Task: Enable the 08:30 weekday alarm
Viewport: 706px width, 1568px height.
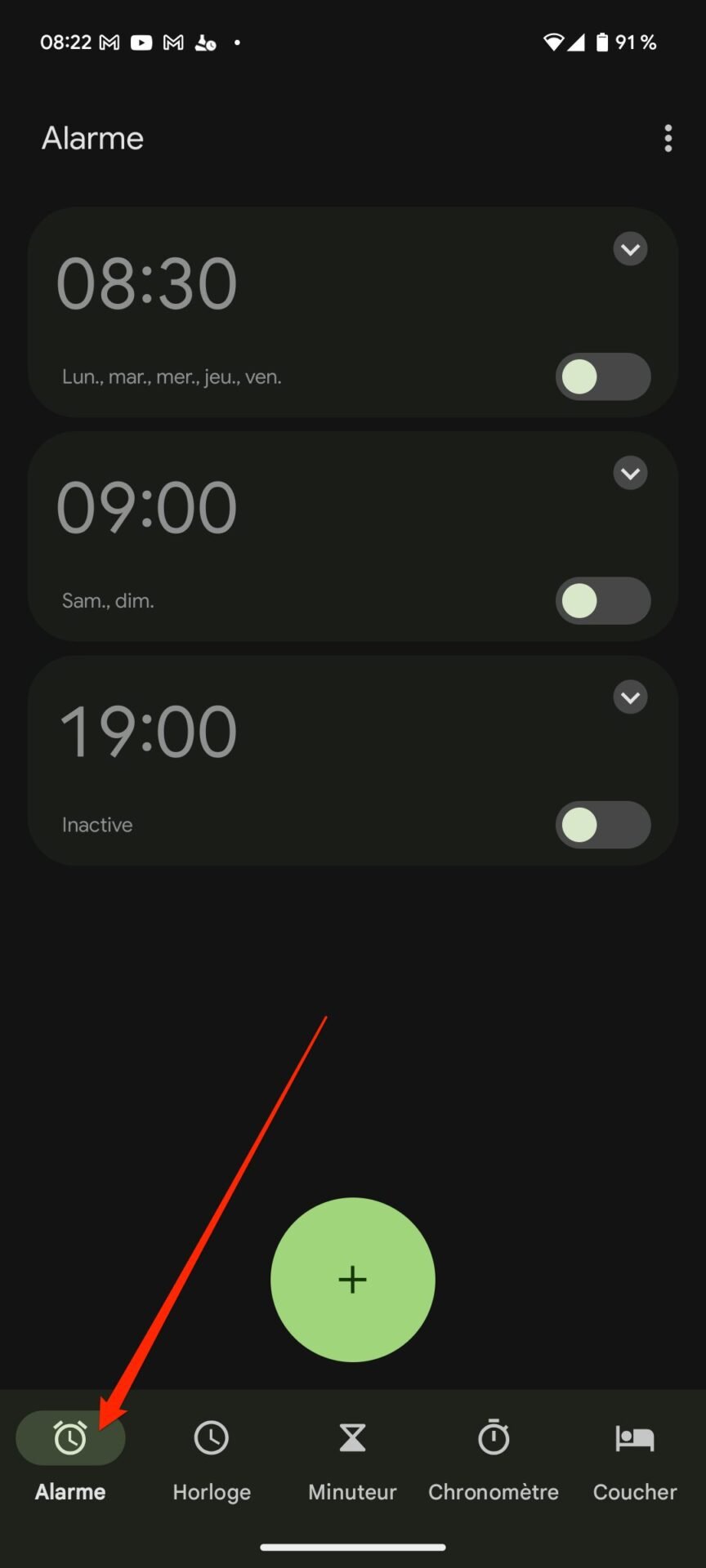Action: pyautogui.click(x=603, y=376)
